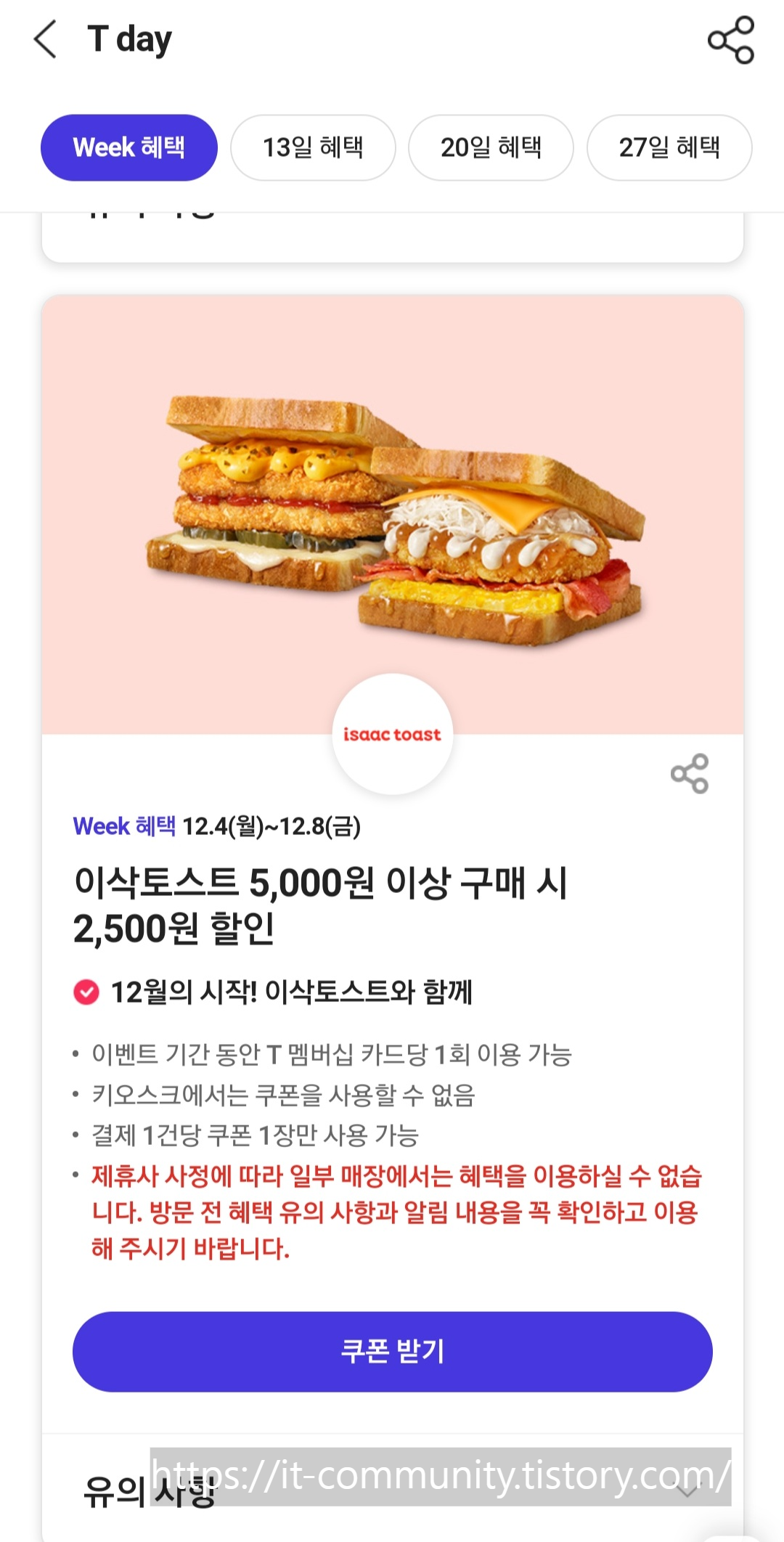This screenshot has width=784, height=1542.
Task: Select the Week 혜택 tab
Action: tap(129, 147)
